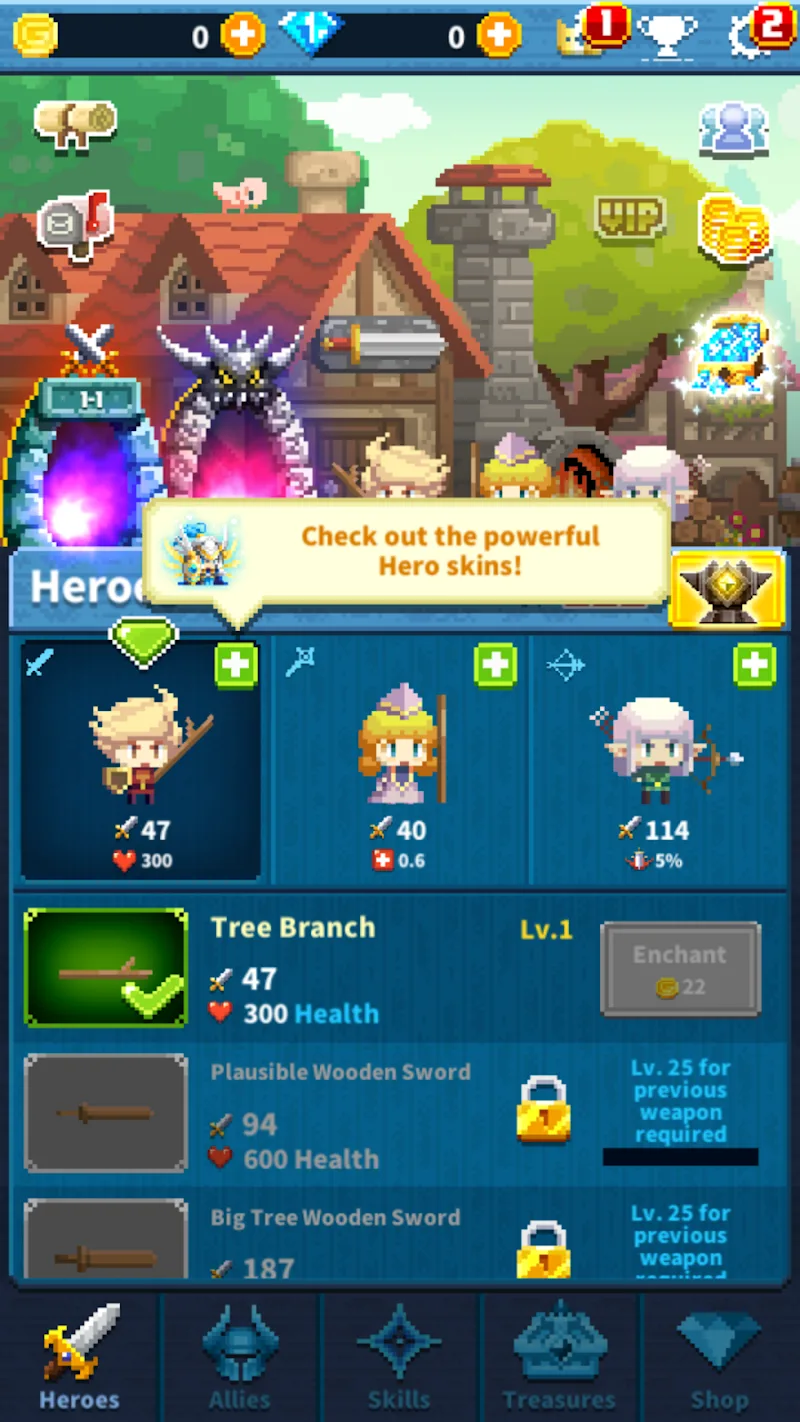Open the friends icon
The height and width of the screenshot is (1422, 800).
pyautogui.click(x=733, y=128)
